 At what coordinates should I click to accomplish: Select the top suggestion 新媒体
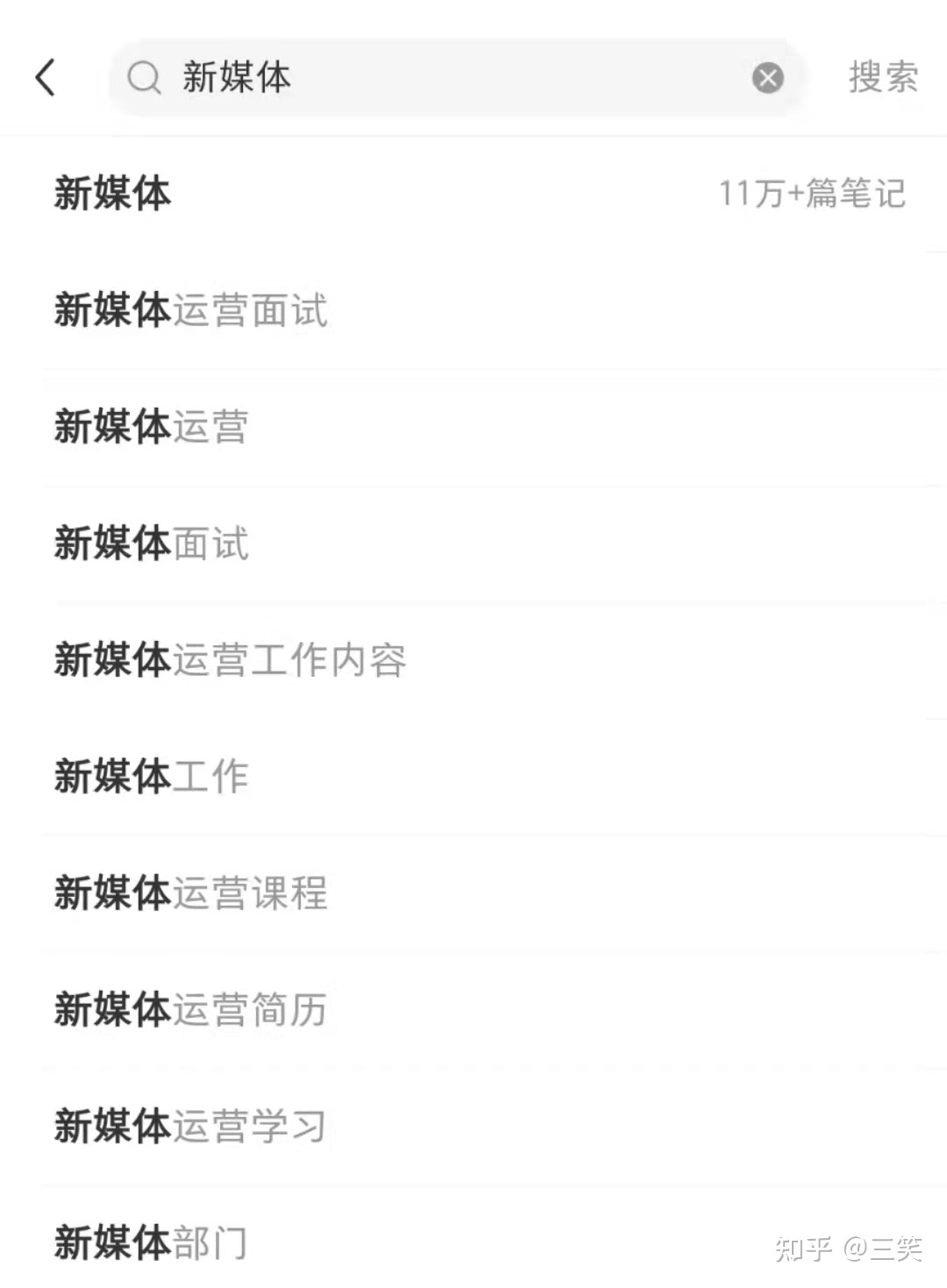point(112,195)
